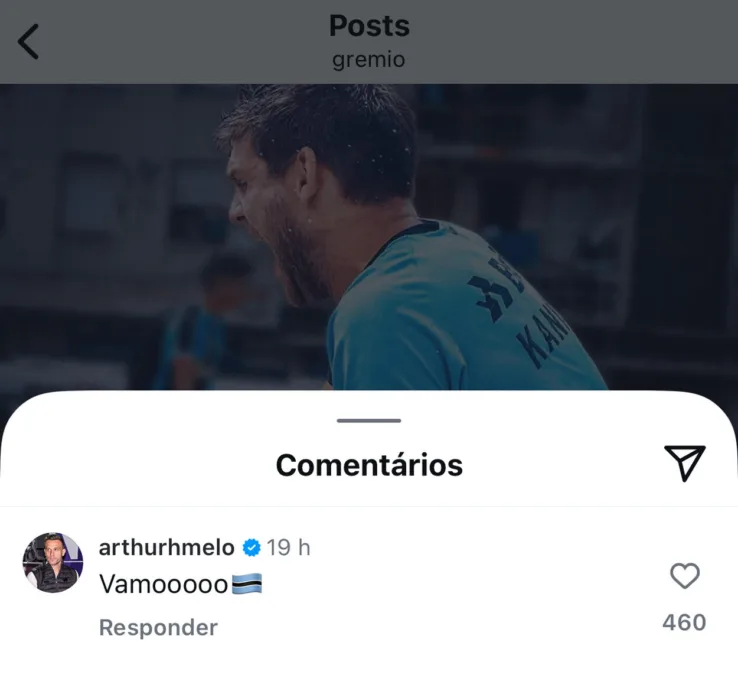
Task: Tap Responder to reply to arthurhmelo
Action: [158, 628]
